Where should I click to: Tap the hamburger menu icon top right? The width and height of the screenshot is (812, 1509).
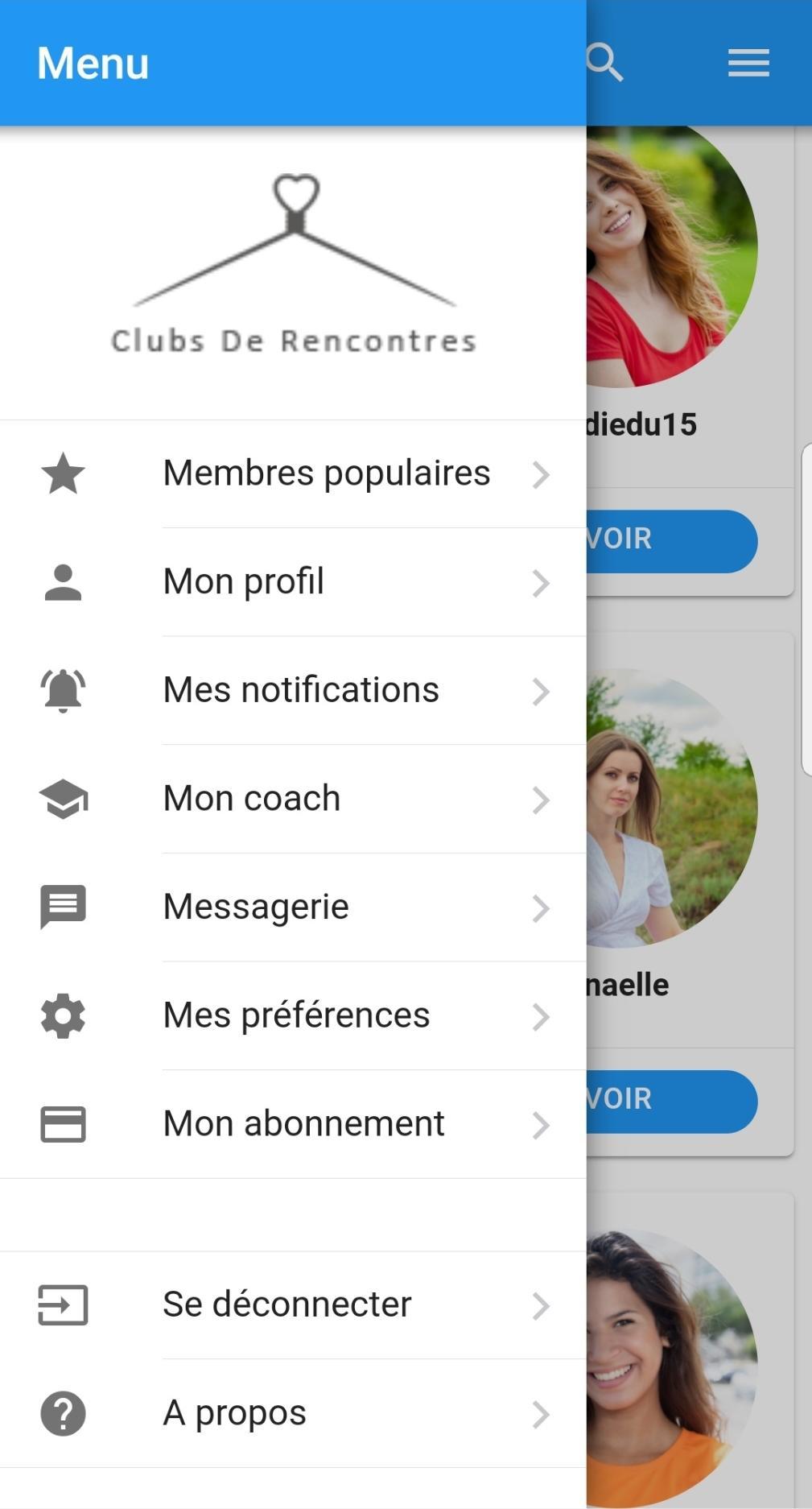coord(747,62)
